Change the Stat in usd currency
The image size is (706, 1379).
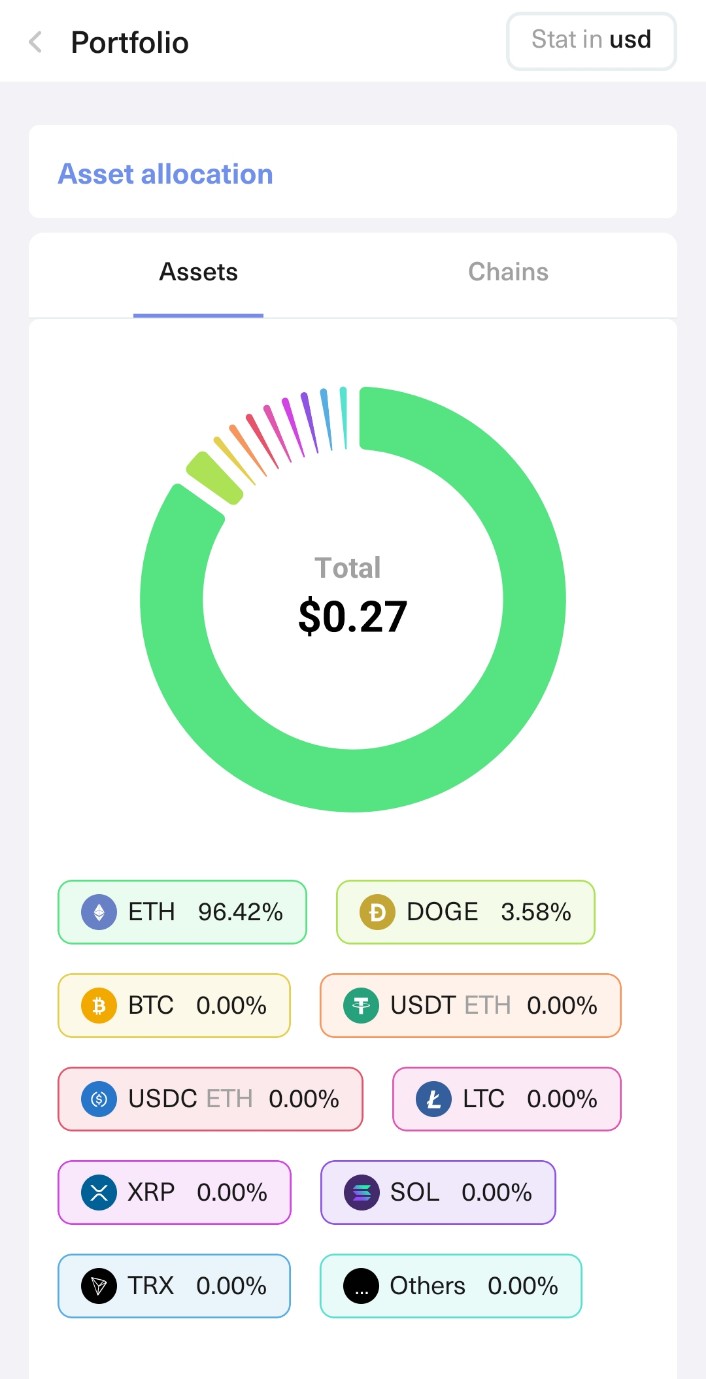click(592, 40)
